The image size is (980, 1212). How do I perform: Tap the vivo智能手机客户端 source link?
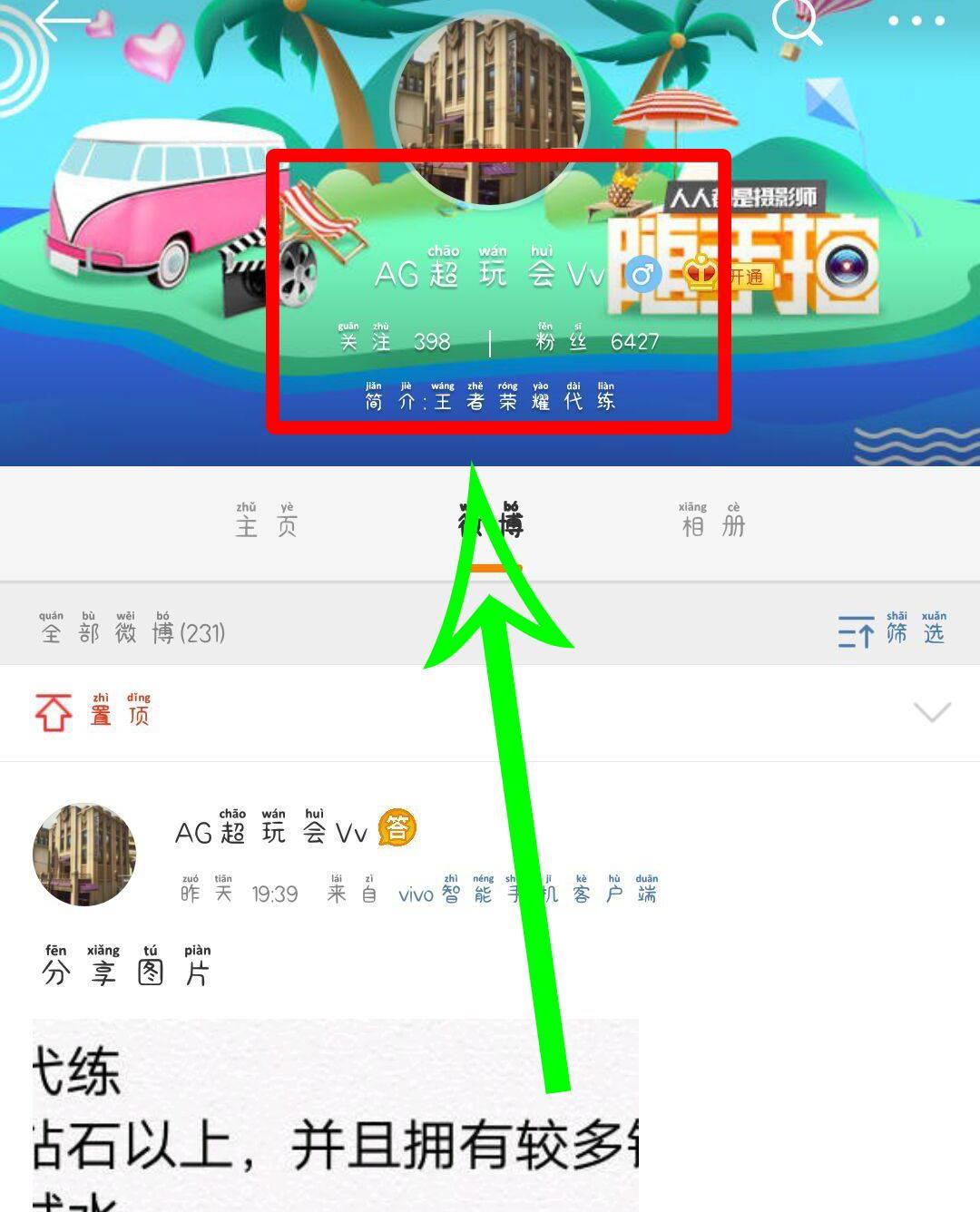pyautogui.click(x=527, y=894)
